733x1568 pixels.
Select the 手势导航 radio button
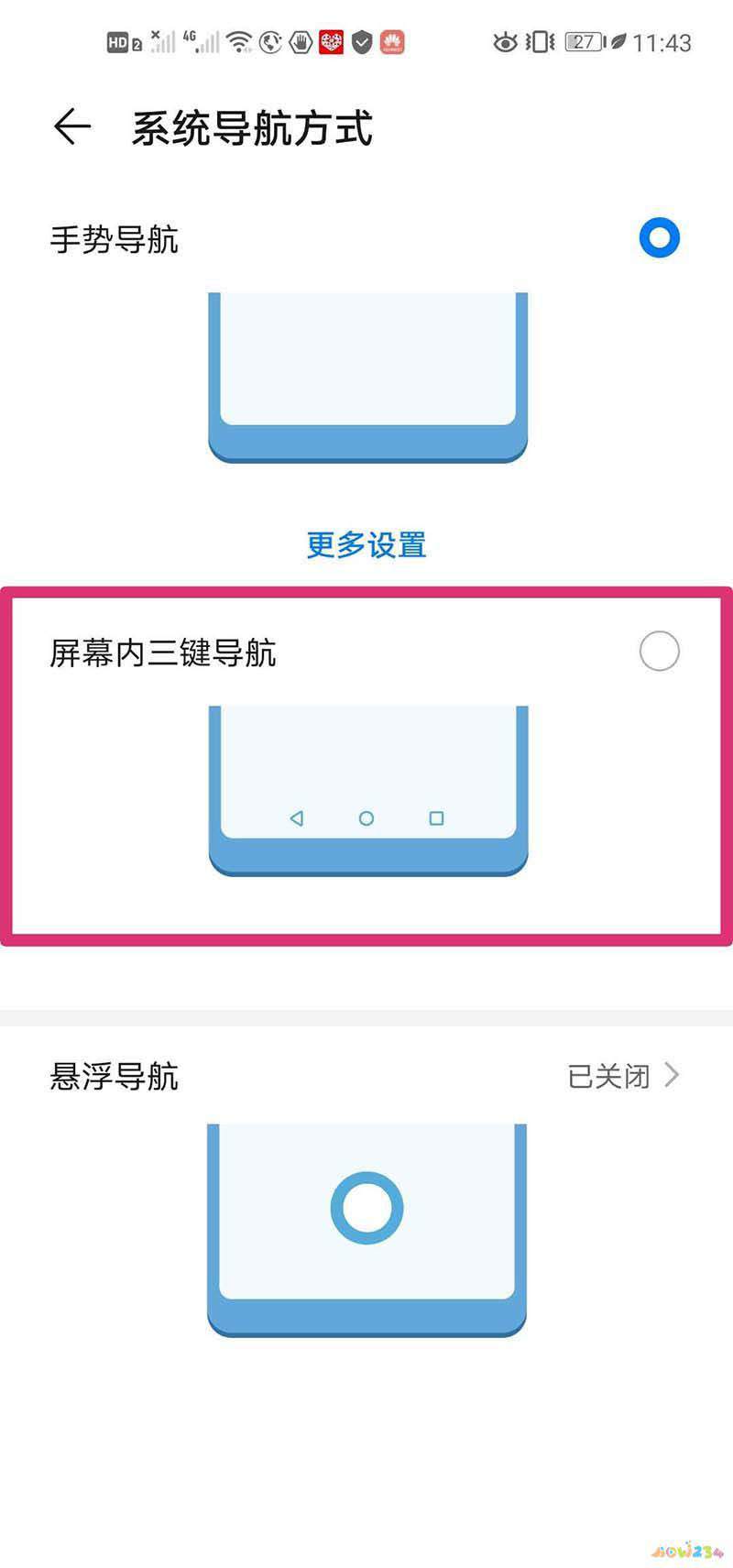coord(659,238)
